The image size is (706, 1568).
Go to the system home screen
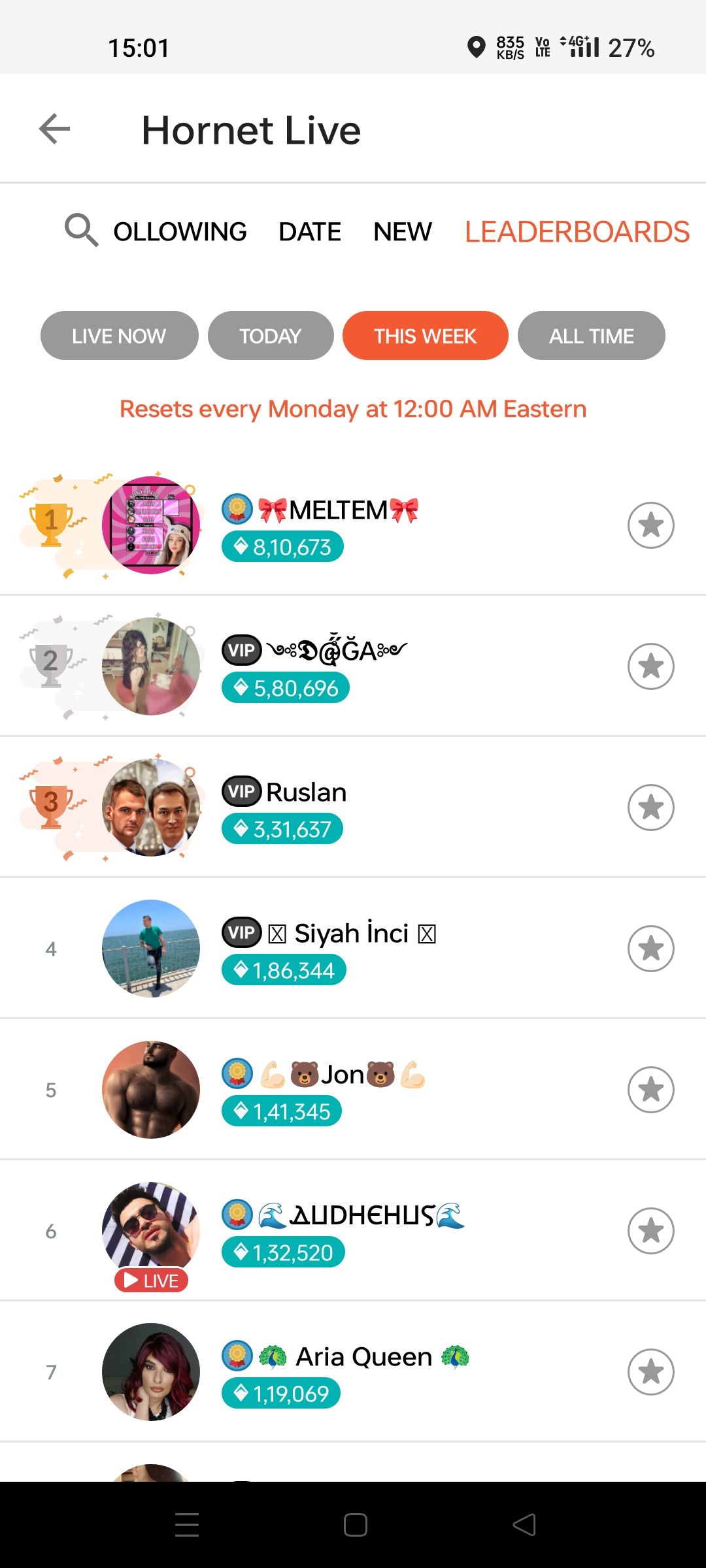(x=355, y=1525)
